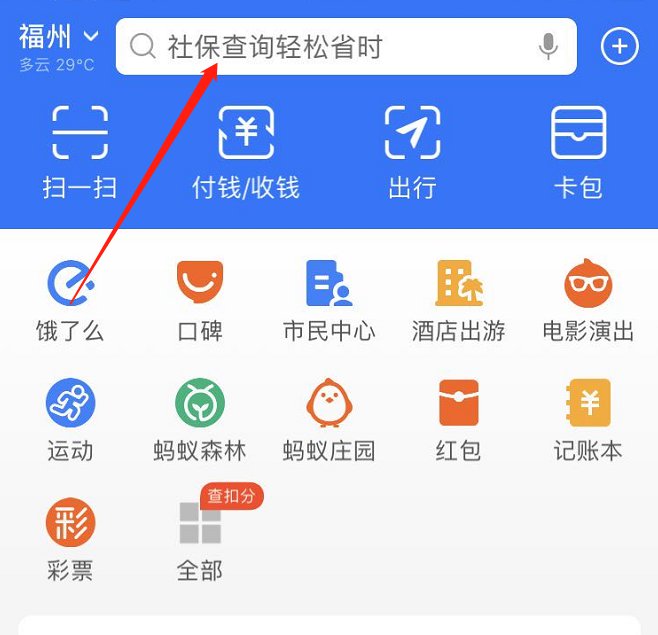This screenshot has width=658, height=635.
Task: Open 彩票 lottery service
Action: (70, 540)
